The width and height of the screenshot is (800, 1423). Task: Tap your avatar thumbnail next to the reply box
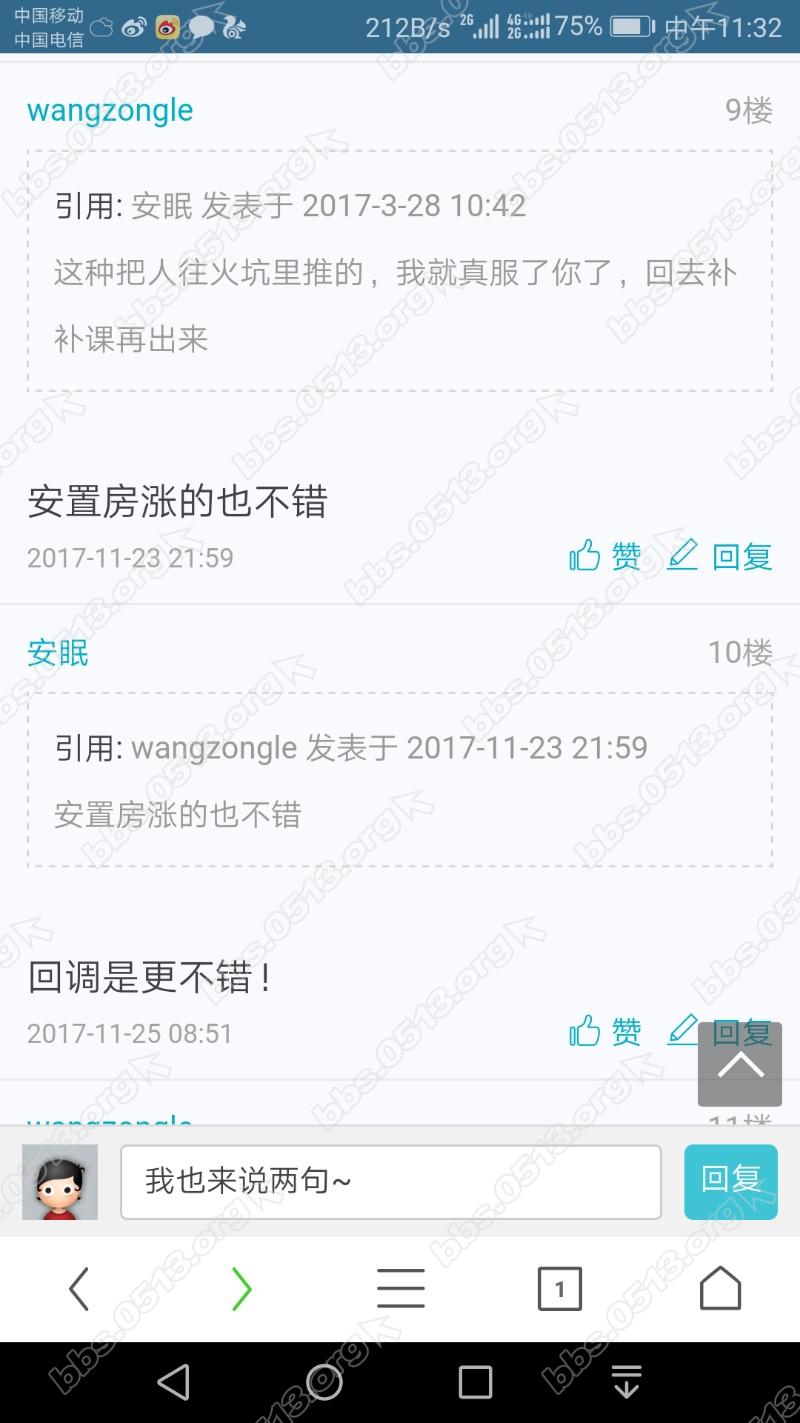[58, 1181]
